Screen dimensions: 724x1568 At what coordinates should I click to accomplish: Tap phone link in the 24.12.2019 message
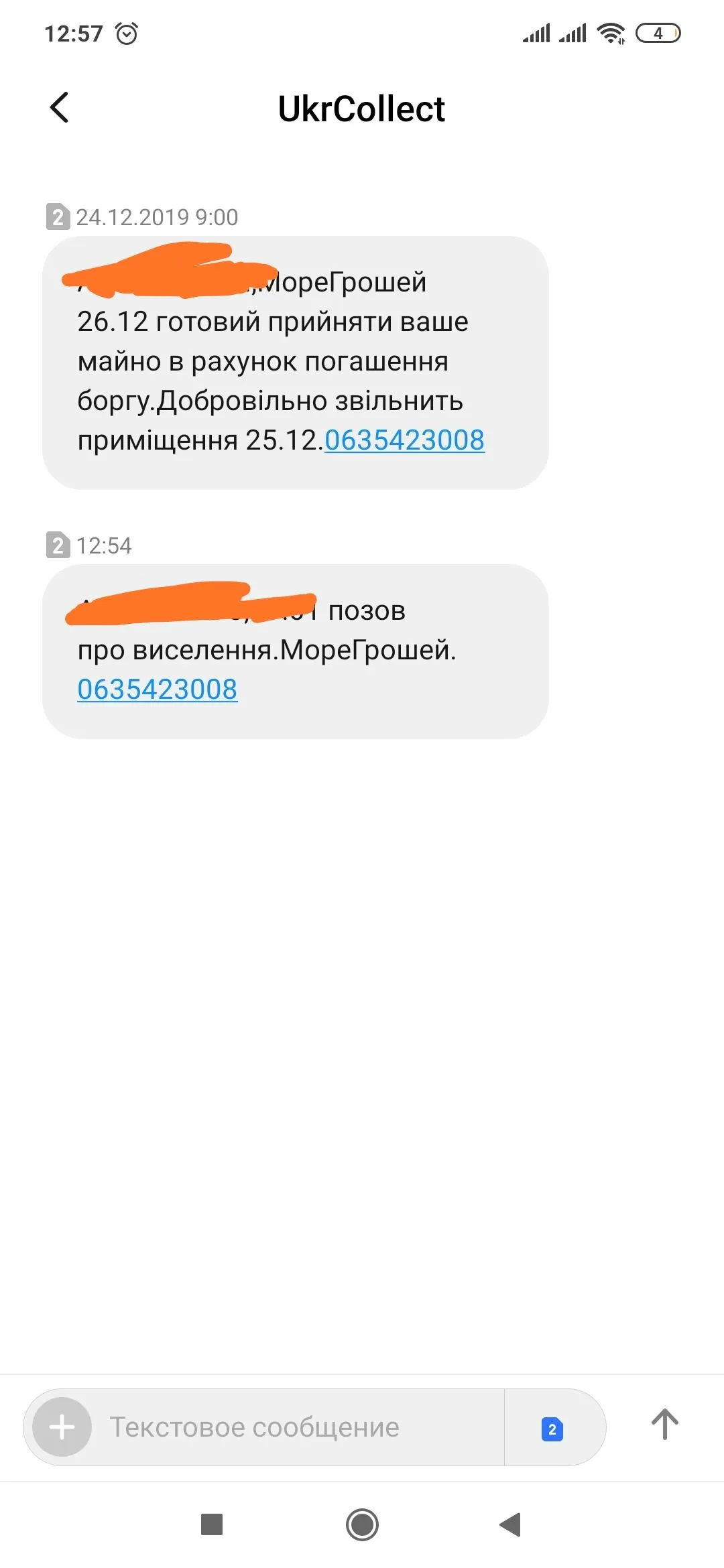[404, 440]
